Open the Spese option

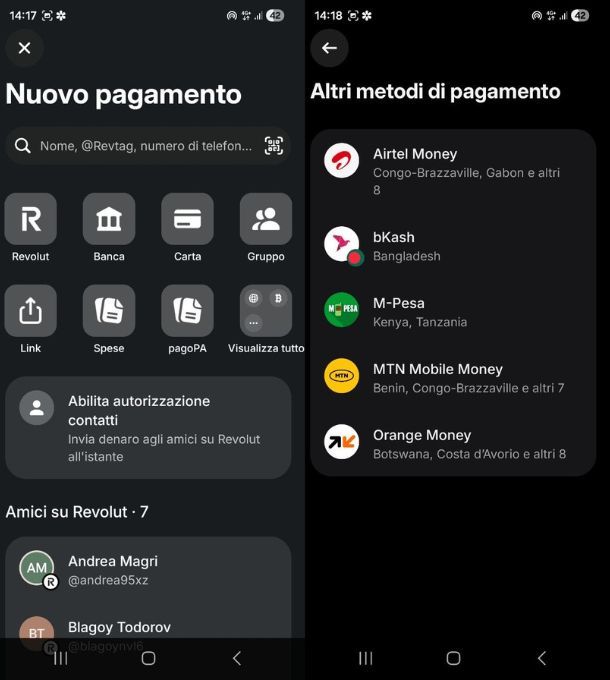(109, 320)
